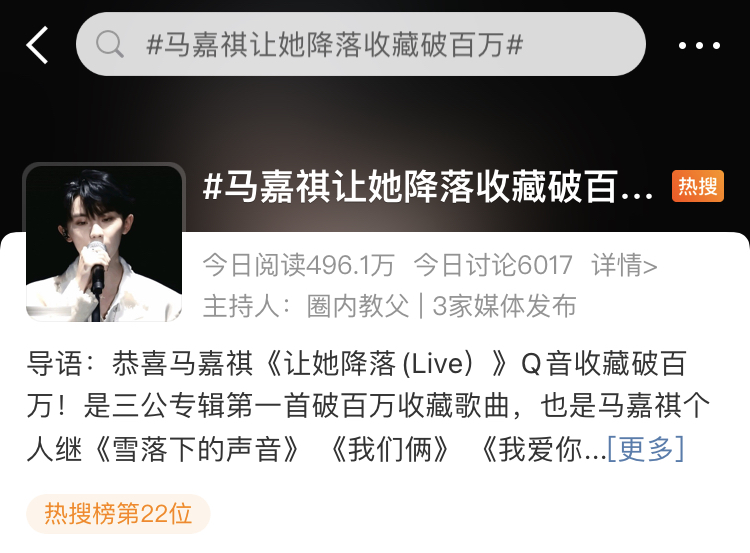Open the three-dot overflow menu
Screen dimensions: 750x553
point(699,46)
